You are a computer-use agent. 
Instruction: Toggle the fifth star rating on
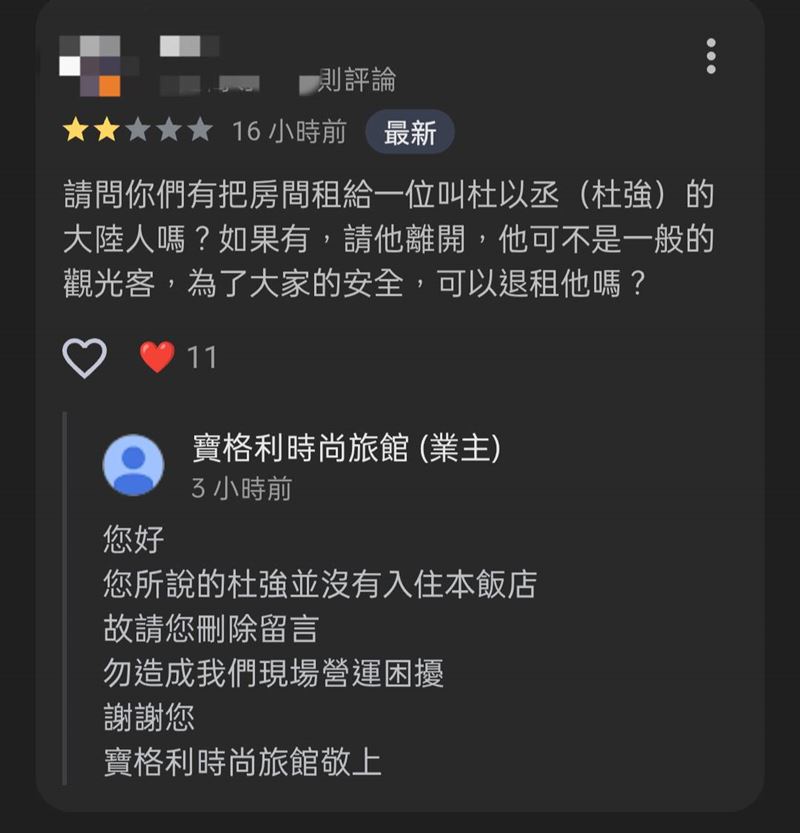coord(200,128)
